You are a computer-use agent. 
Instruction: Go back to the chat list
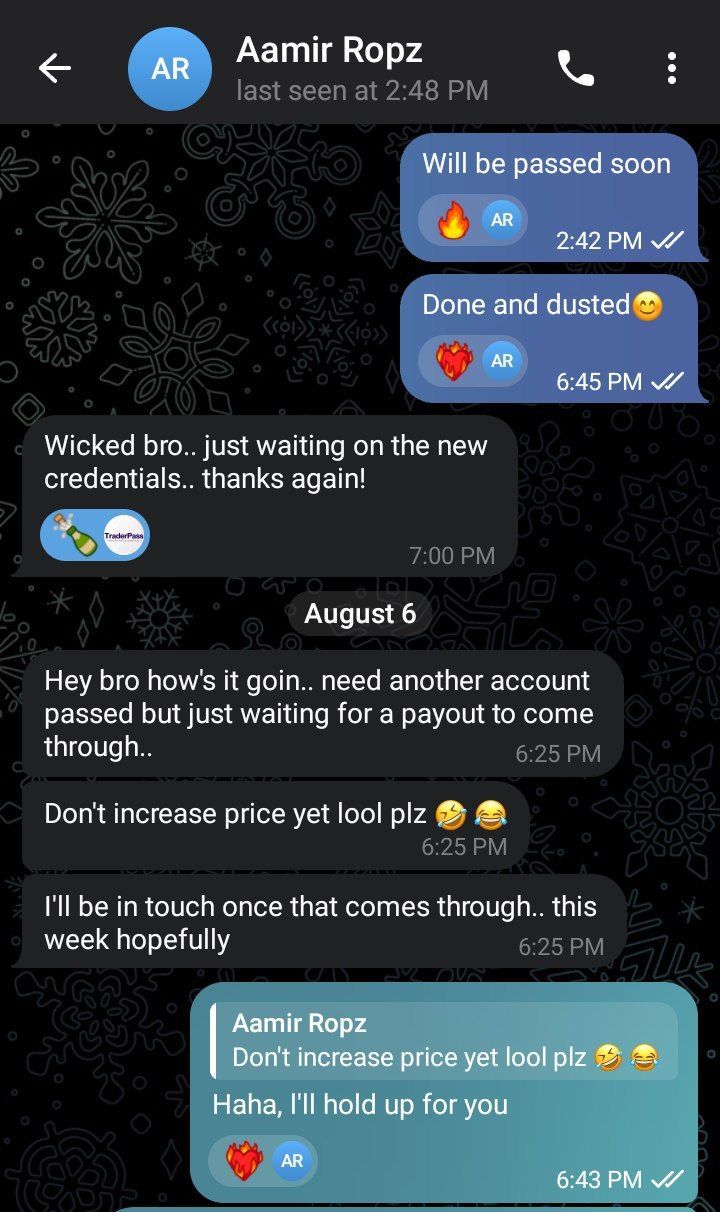click(x=55, y=68)
